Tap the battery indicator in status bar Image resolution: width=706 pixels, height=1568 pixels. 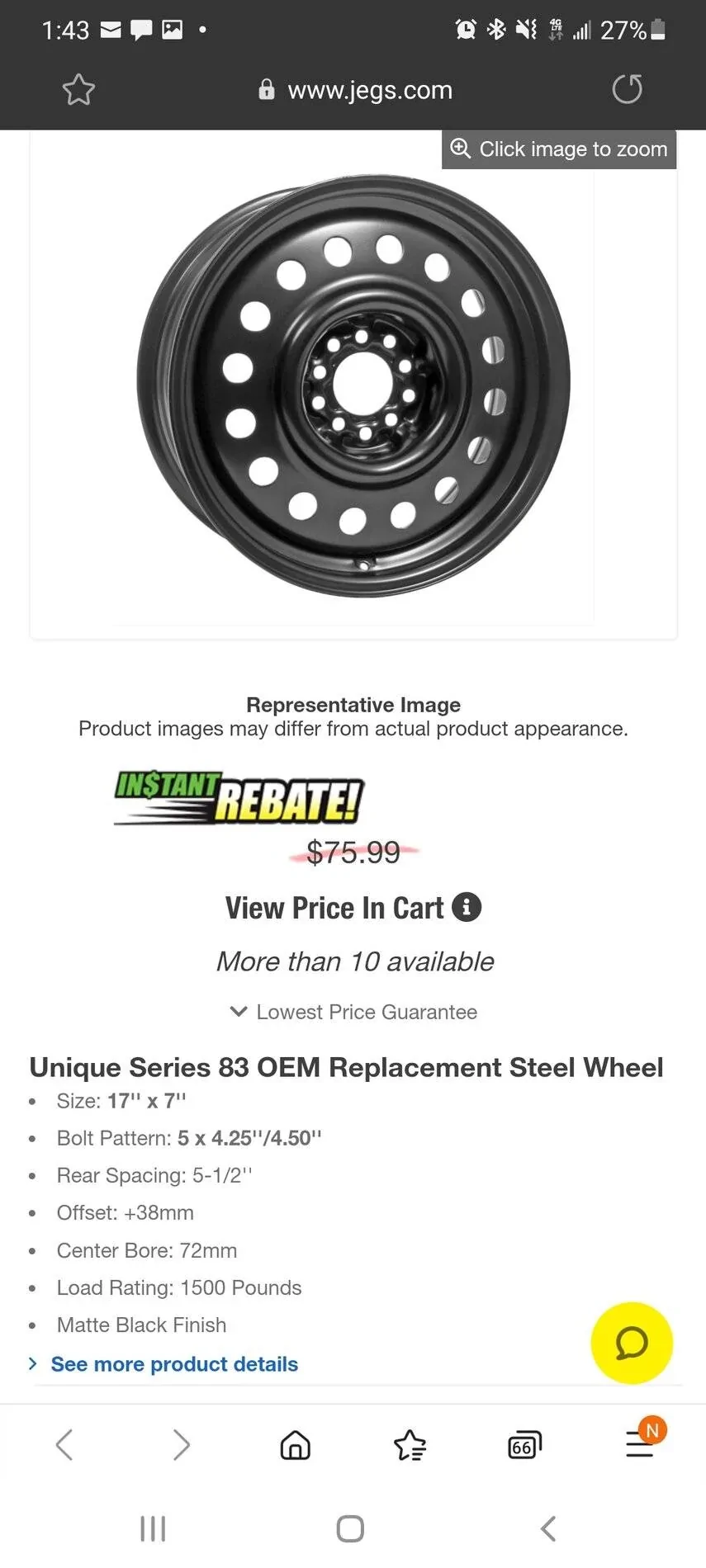[658, 30]
